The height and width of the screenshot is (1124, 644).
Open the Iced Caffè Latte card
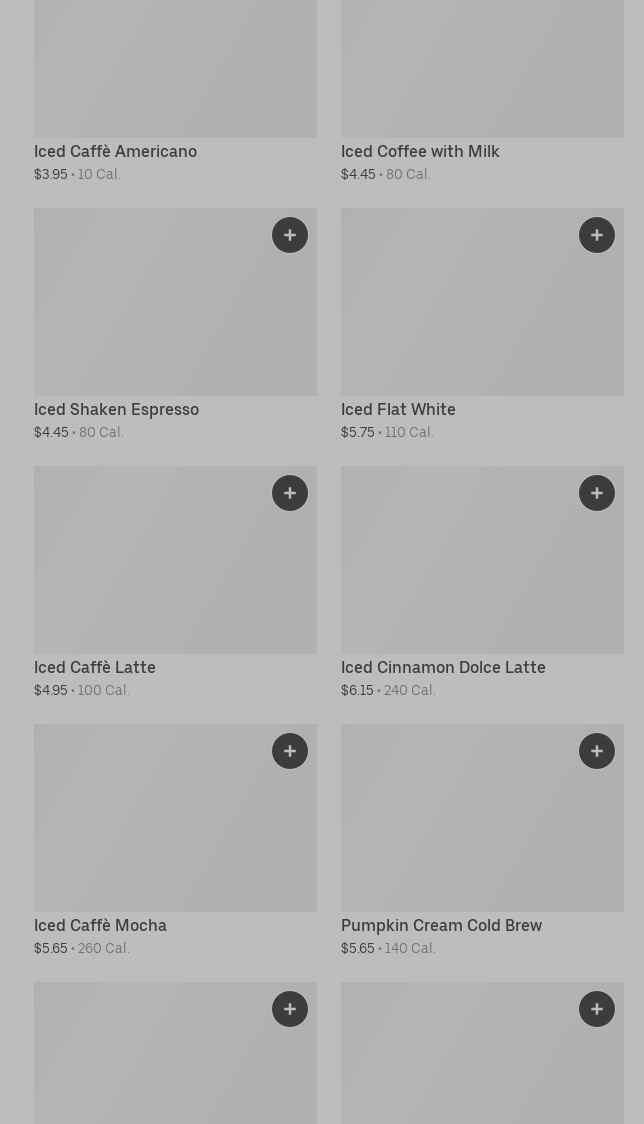click(176, 583)
